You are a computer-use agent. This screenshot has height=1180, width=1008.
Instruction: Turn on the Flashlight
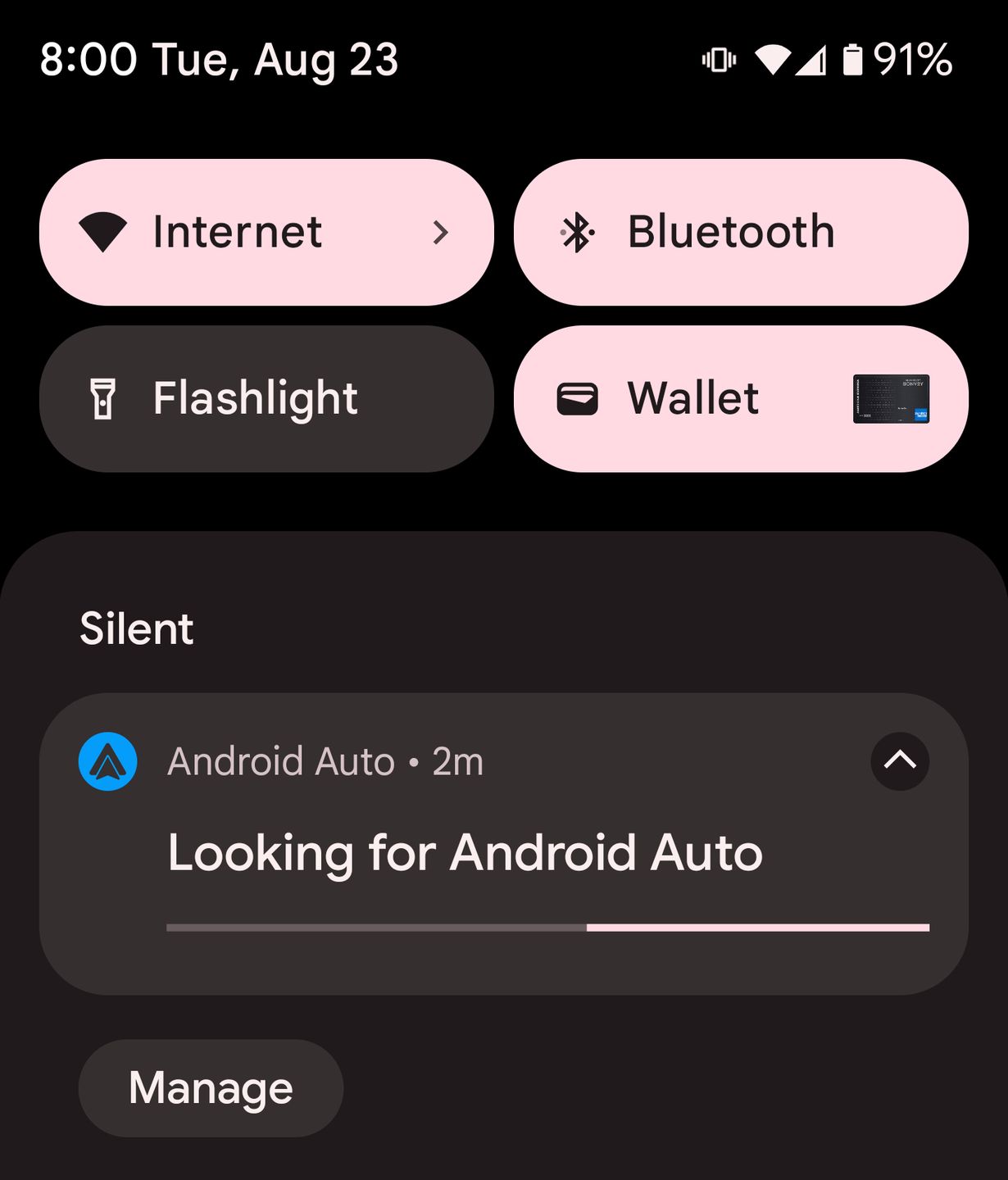pyautogui.click(x=266, y=399)
